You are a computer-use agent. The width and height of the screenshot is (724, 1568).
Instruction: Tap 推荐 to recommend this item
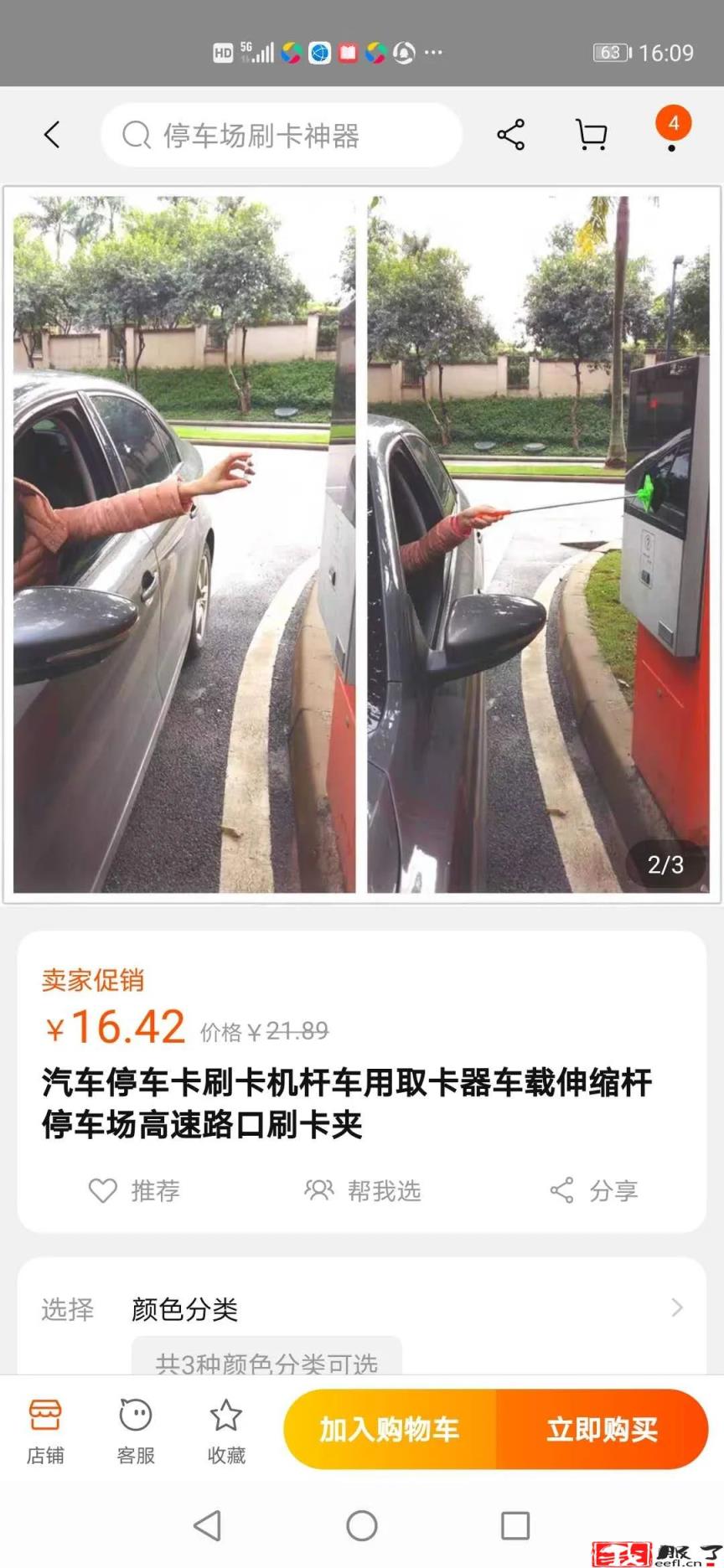coord(135,1190)
